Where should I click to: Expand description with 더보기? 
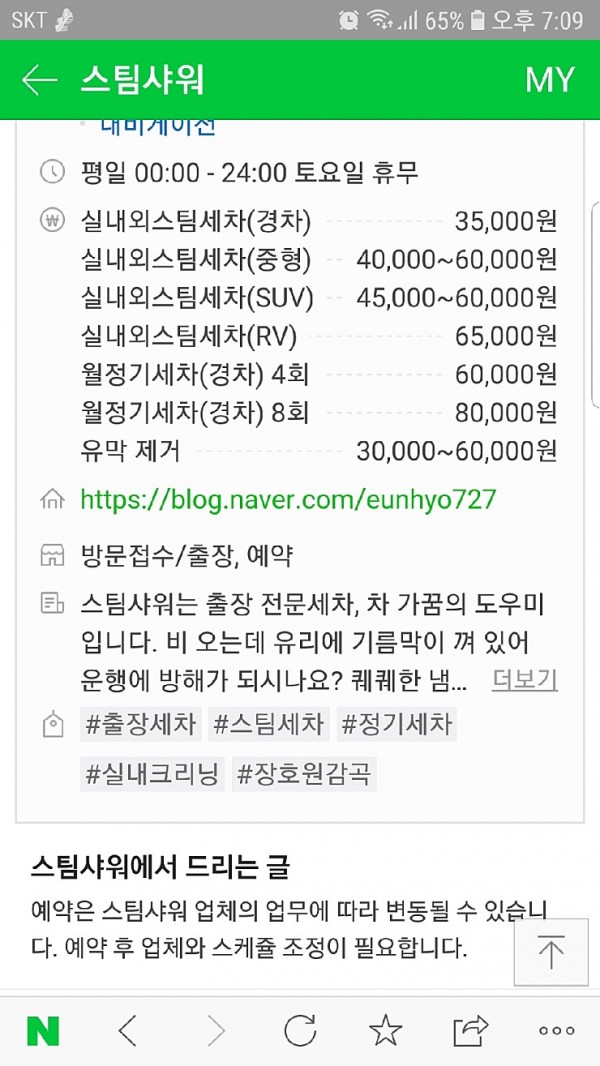(x=525, y=680)
